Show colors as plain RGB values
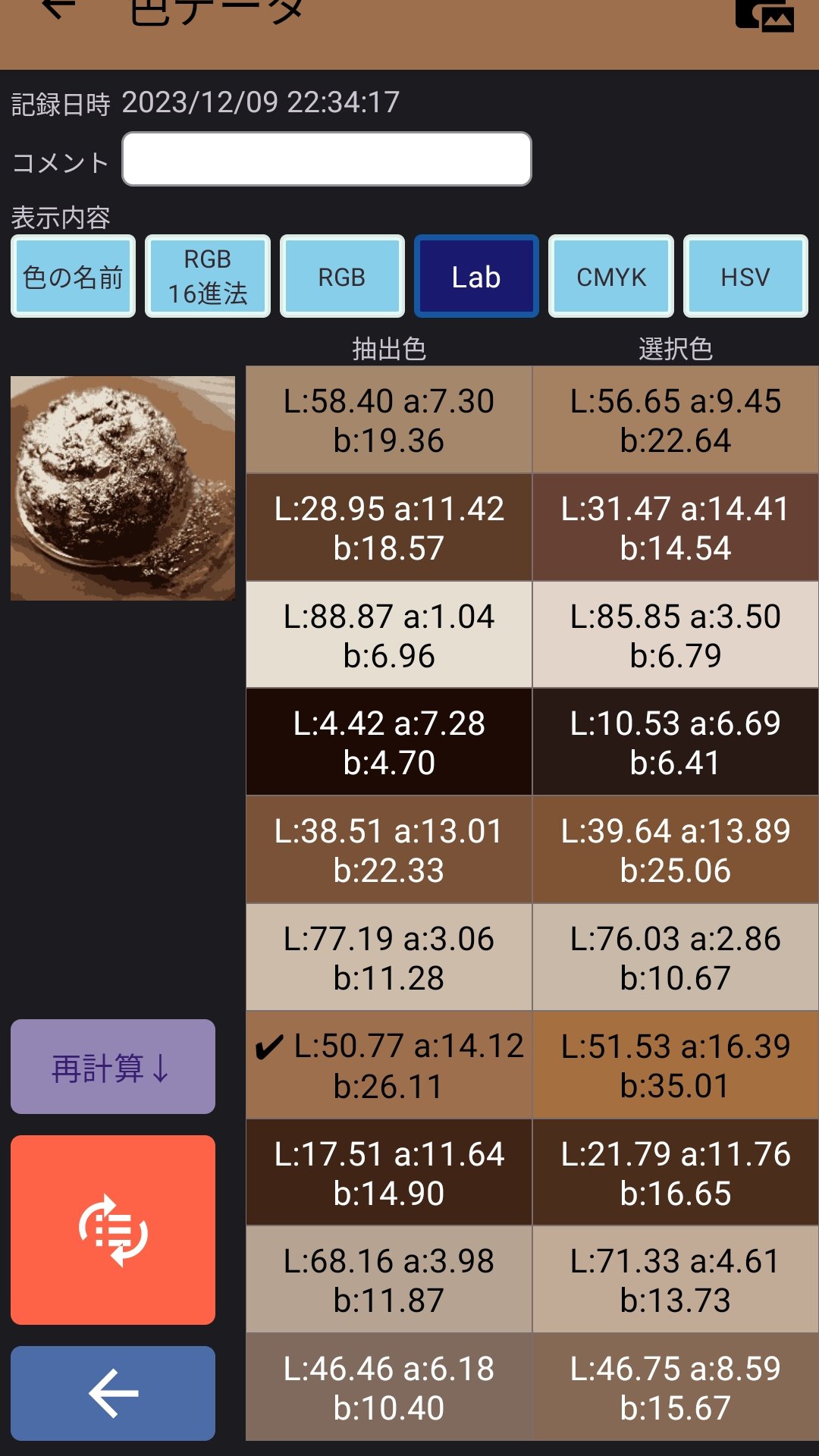 click(x=342, y=277)
